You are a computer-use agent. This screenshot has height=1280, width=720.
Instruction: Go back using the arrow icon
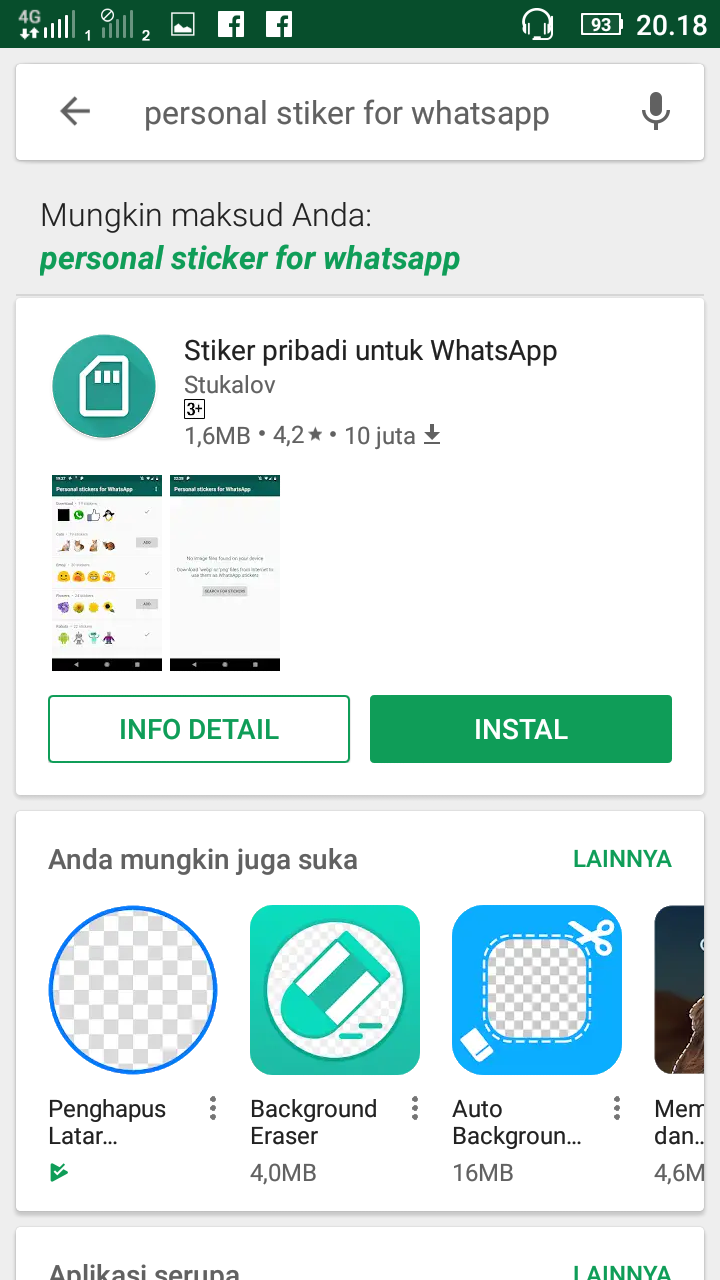75,112
